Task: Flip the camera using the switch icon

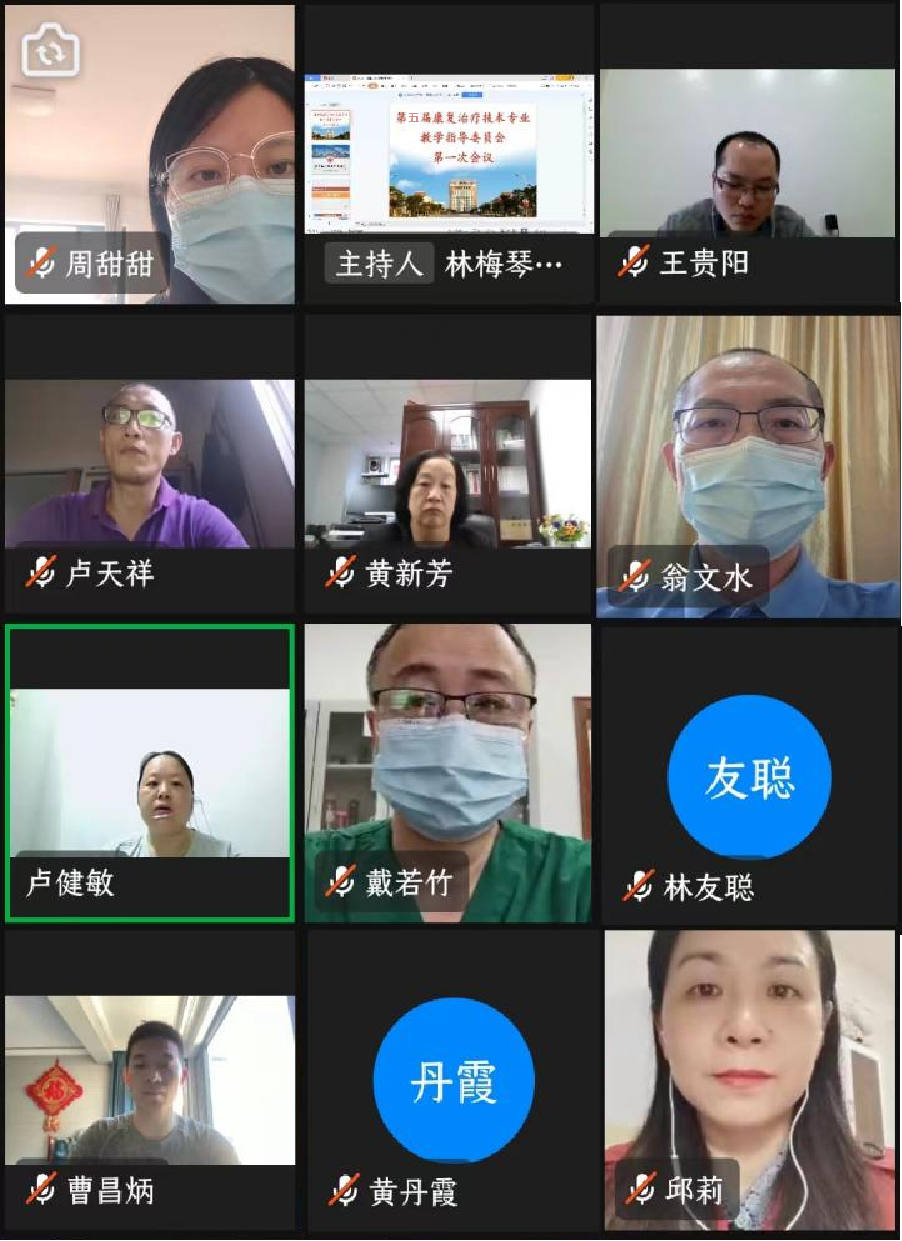Action: (x=50, y=50)
